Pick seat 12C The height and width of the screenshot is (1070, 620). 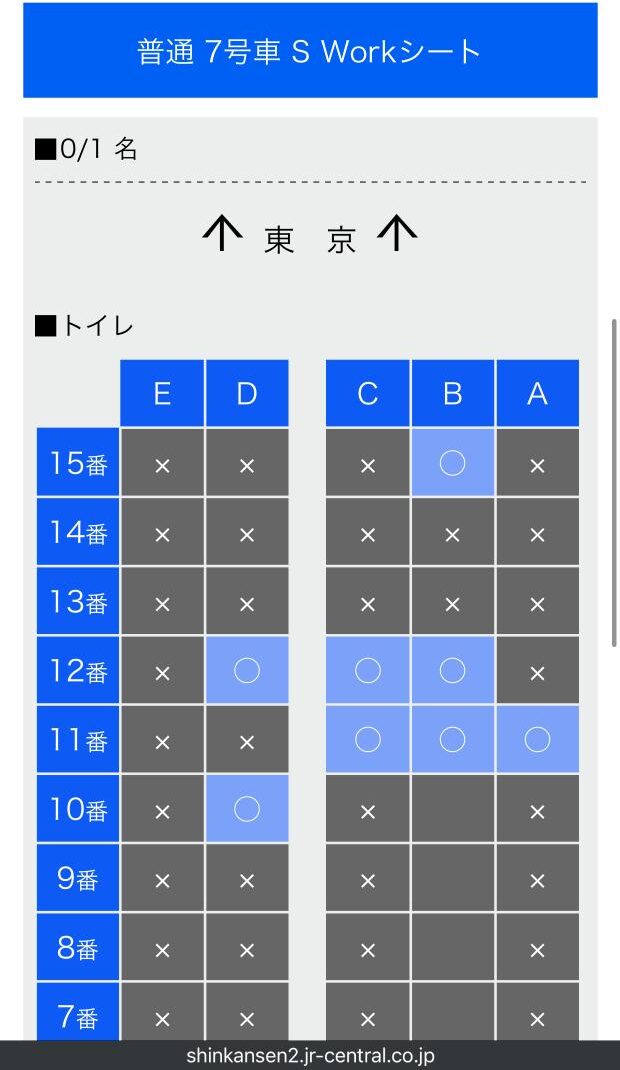click(368, 670)
